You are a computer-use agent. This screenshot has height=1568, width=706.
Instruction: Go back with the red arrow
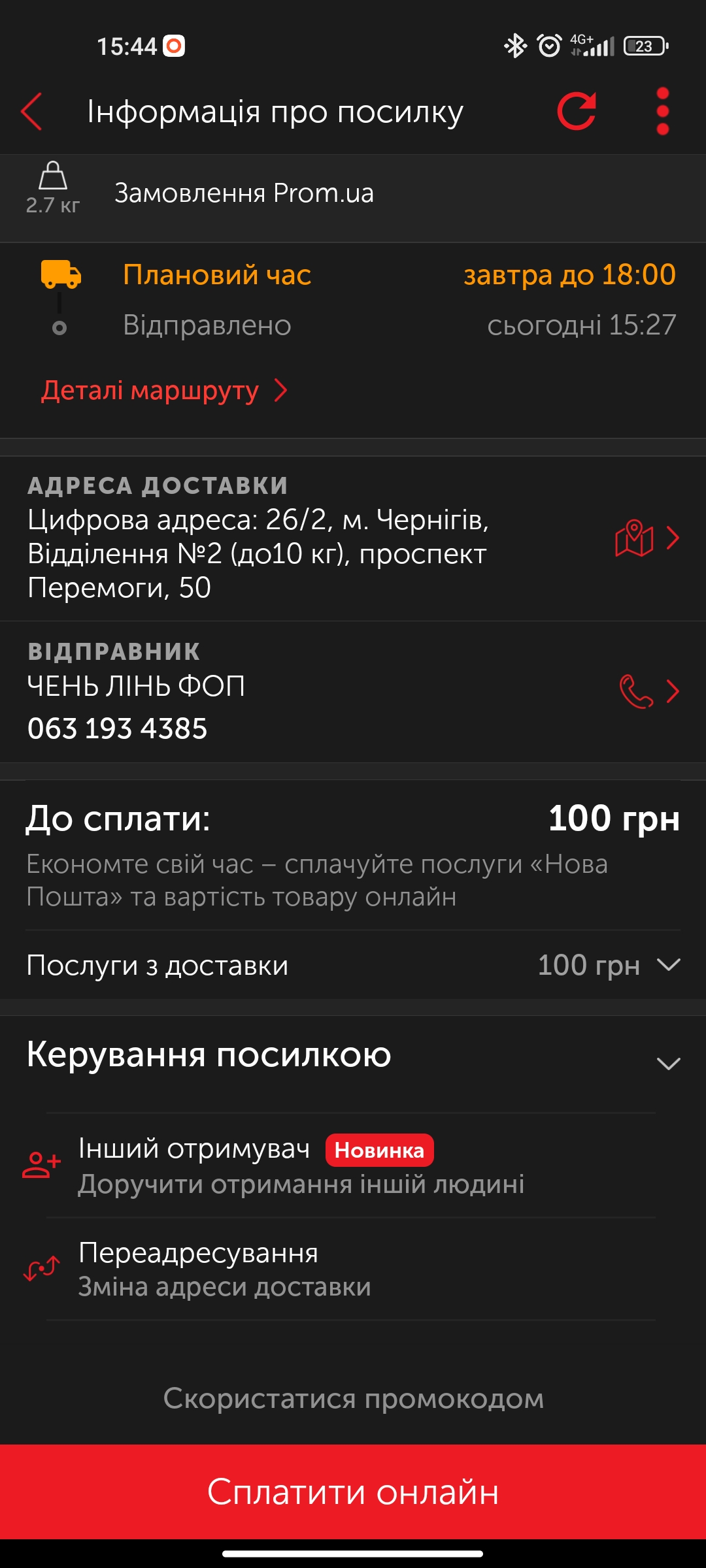pos(31,112)
